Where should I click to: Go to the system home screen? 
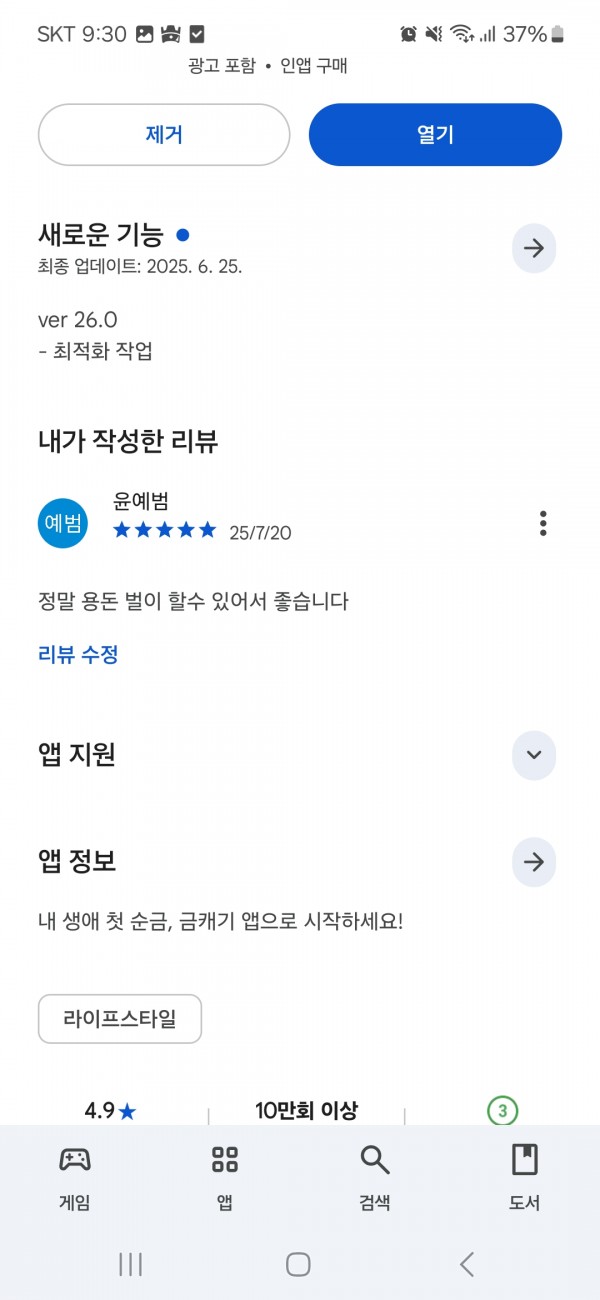pos(298,1264)
